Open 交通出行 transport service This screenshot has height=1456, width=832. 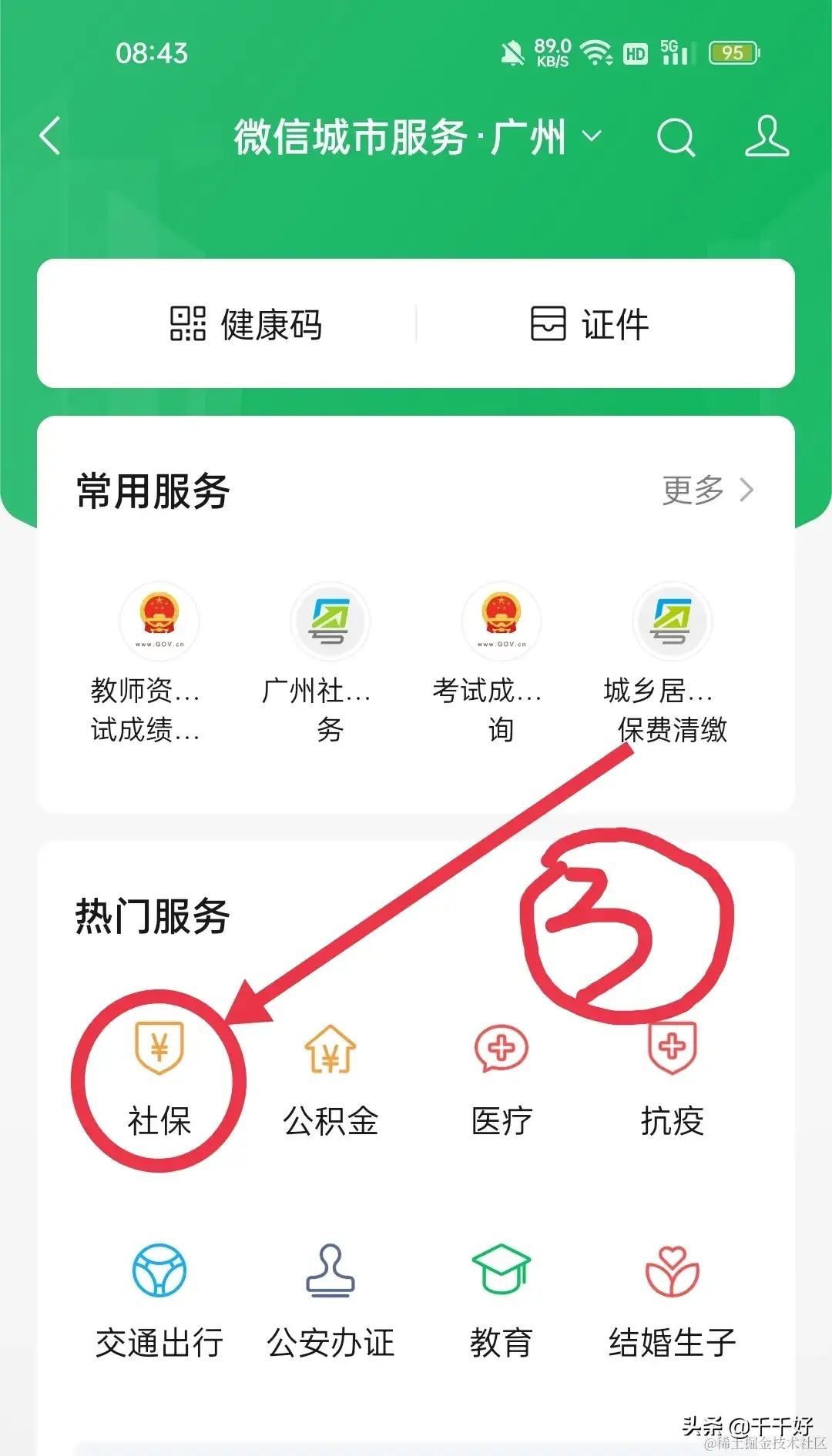click(159, 1301)
